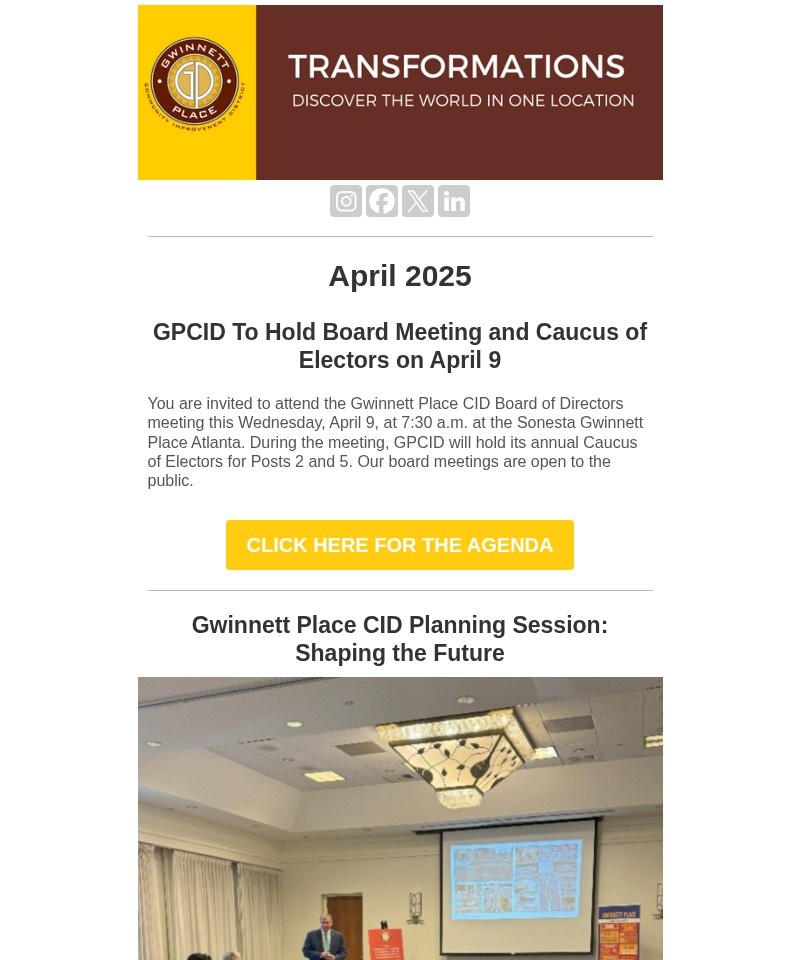Open the X (Twitter) social icon
This screenshot has width=800, height=960.
418,201
